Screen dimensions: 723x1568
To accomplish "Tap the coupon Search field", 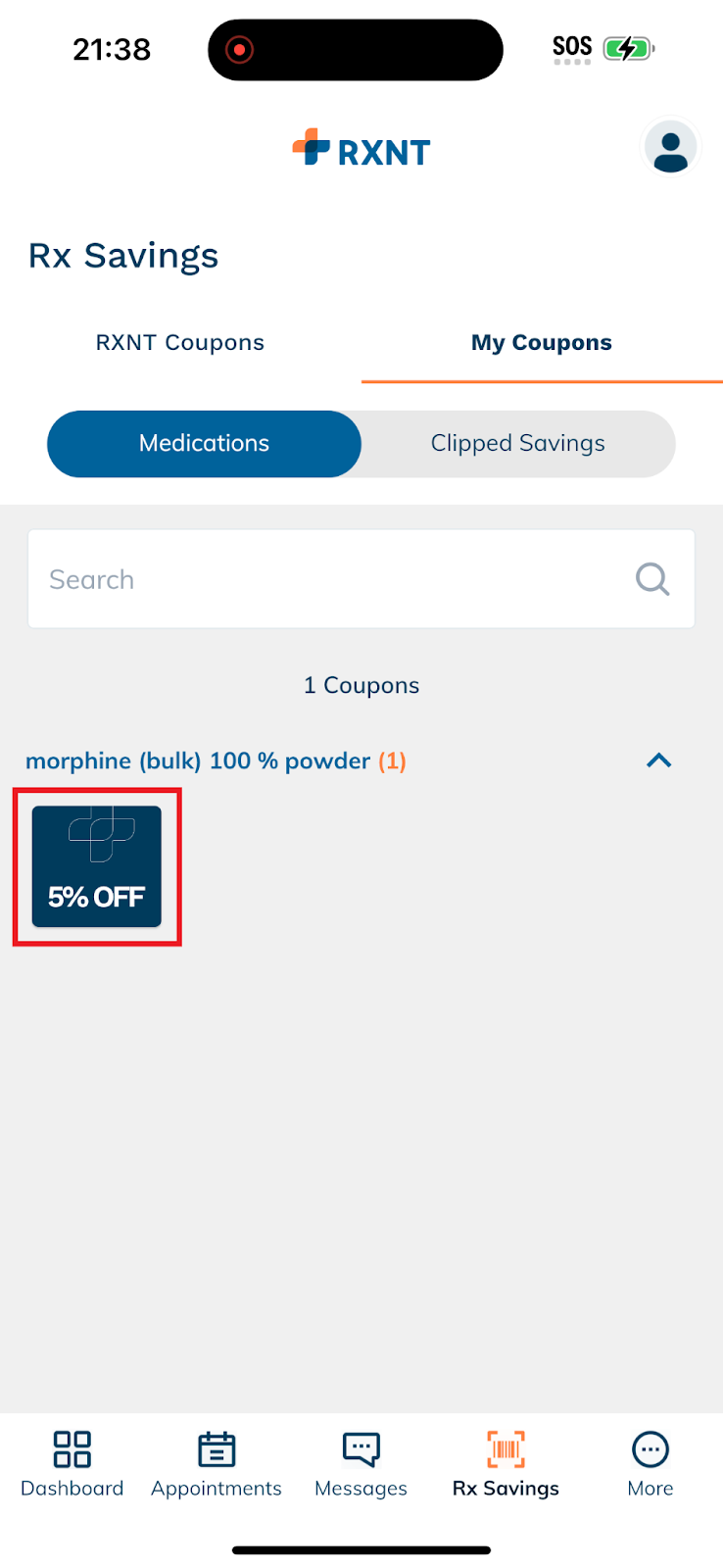I will pos(323,579).
